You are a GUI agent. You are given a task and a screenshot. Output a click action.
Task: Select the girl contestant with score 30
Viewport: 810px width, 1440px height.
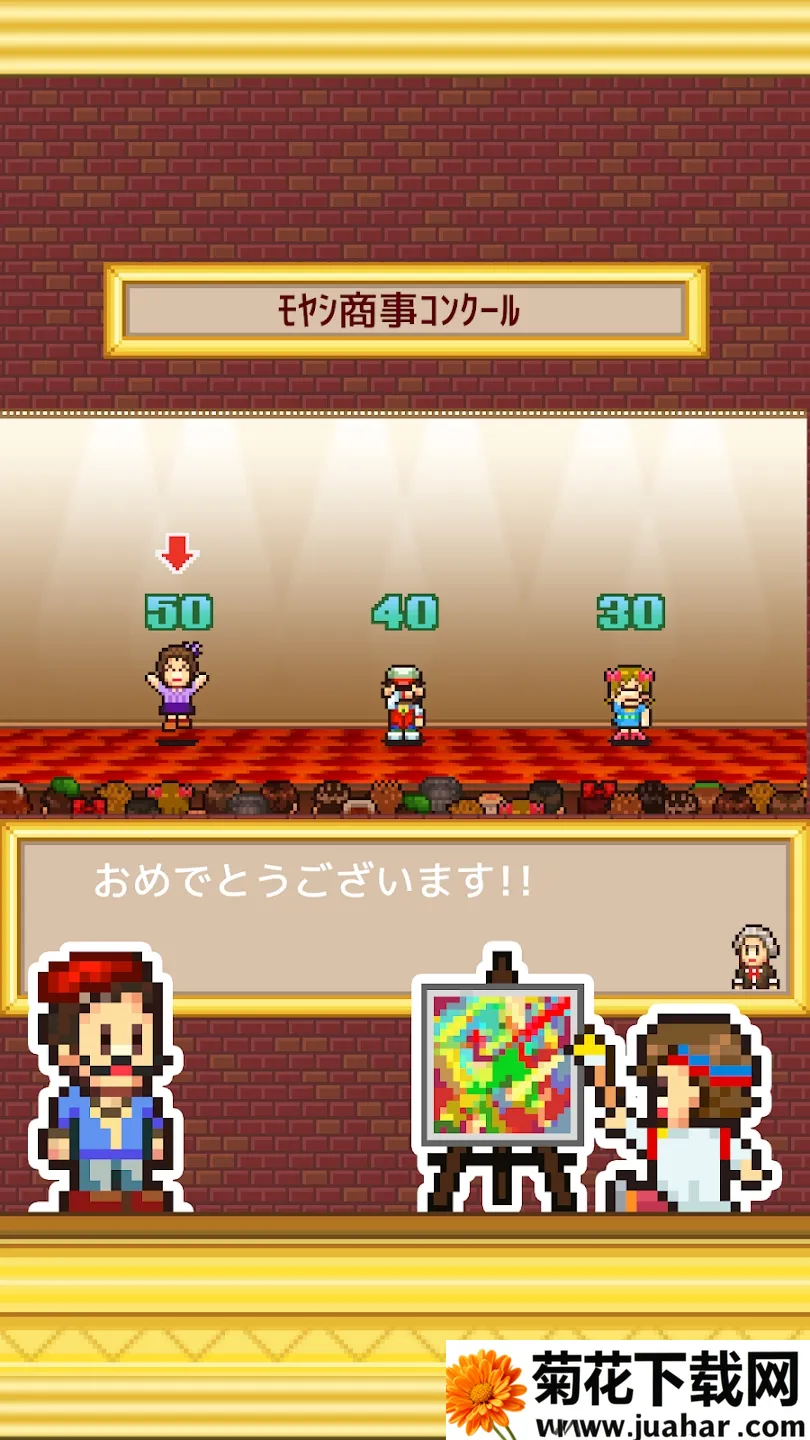(628, 705)
